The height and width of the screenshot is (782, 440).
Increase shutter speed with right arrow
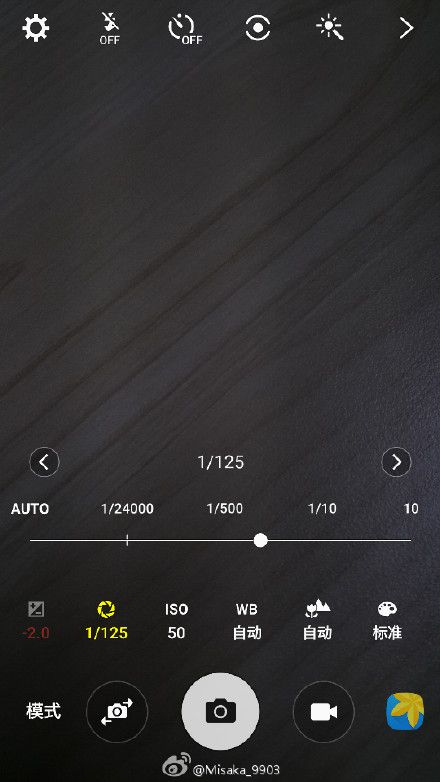tap(397, 462)
